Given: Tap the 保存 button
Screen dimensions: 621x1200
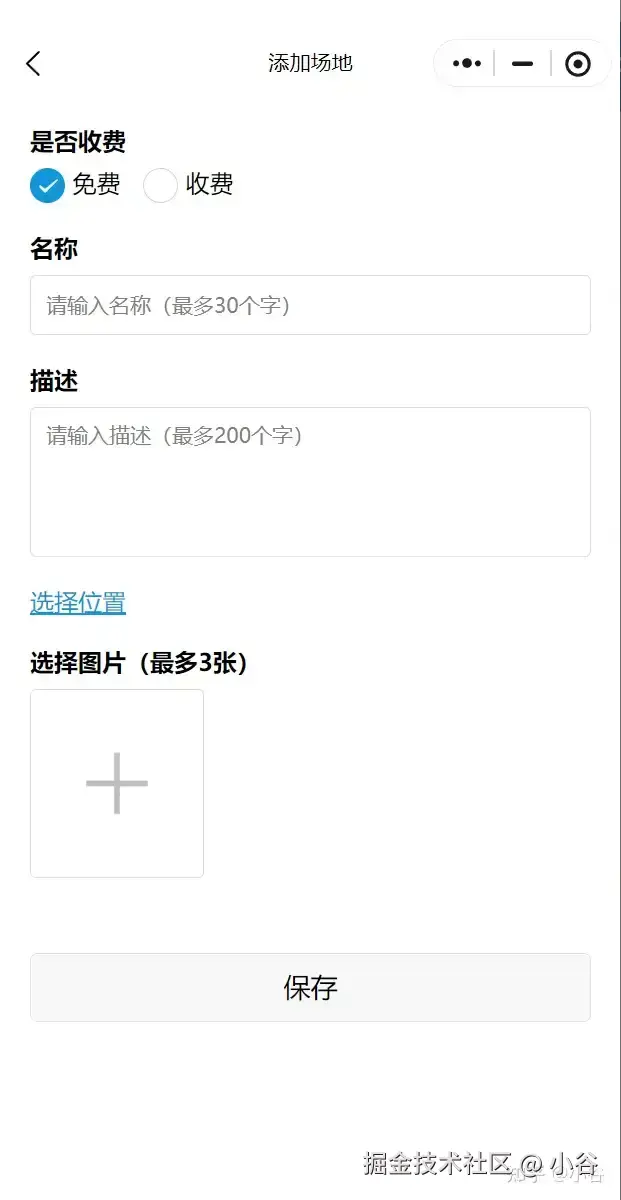Looking at the screenshot, I should pos(310,987).
